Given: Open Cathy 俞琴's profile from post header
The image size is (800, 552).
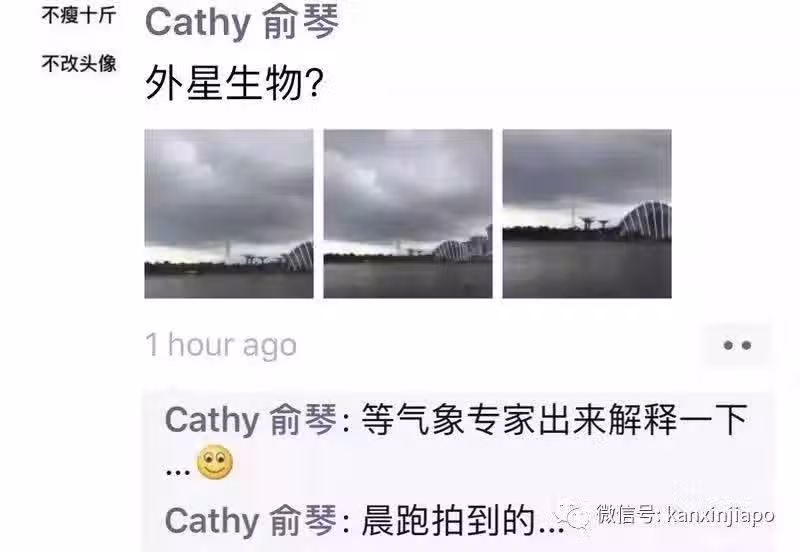Looking at the screenshot, I should pyautogui.click(x=242, y=22).
